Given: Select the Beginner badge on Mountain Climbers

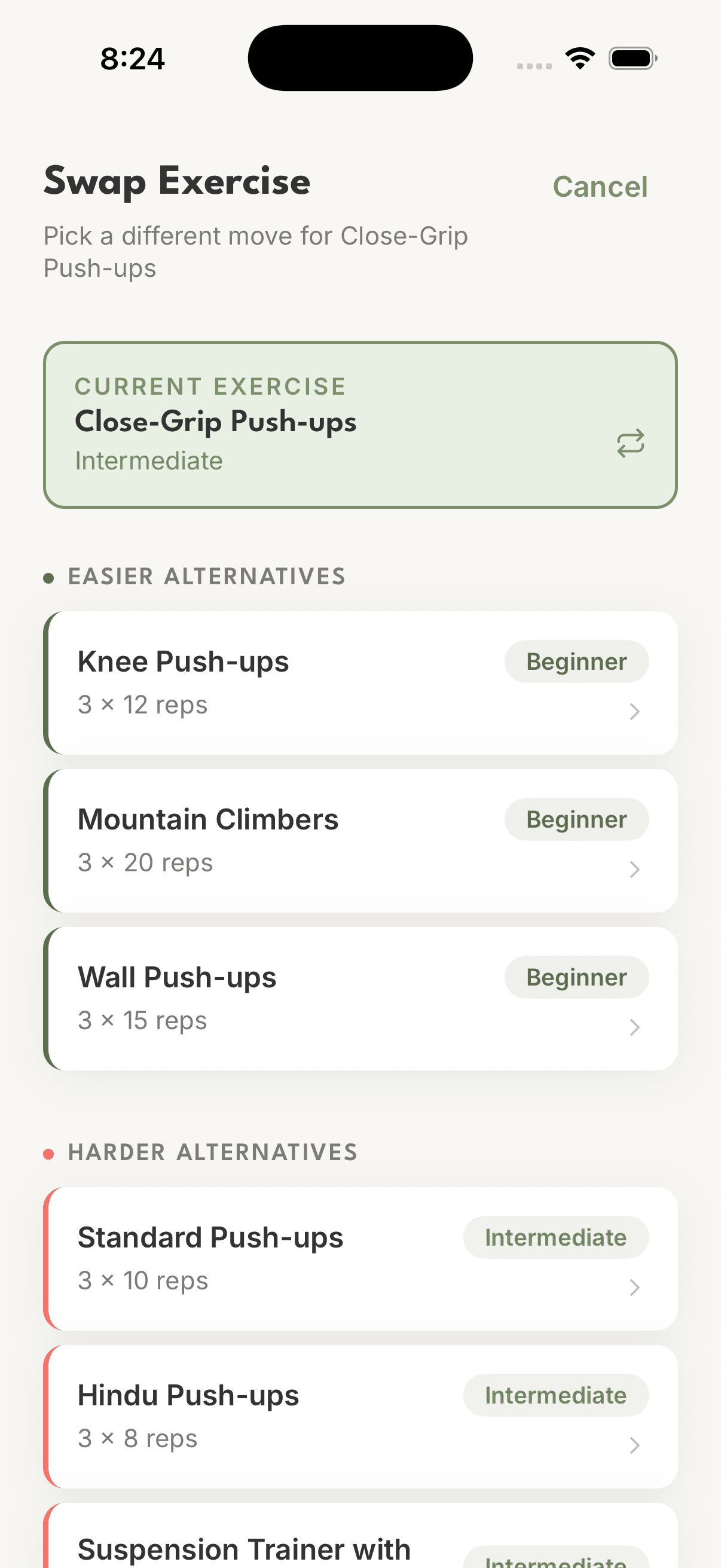Looking at the screenshot, I should (x=576, y=819).
